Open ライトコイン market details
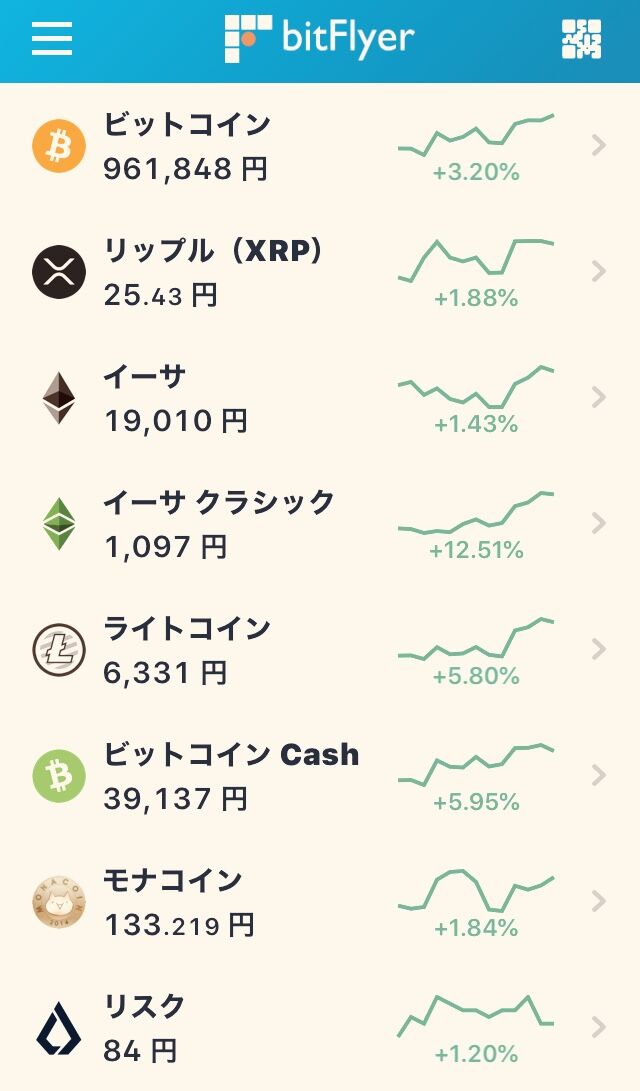Viewport: 640px width, 1091px height. (320, 650)
